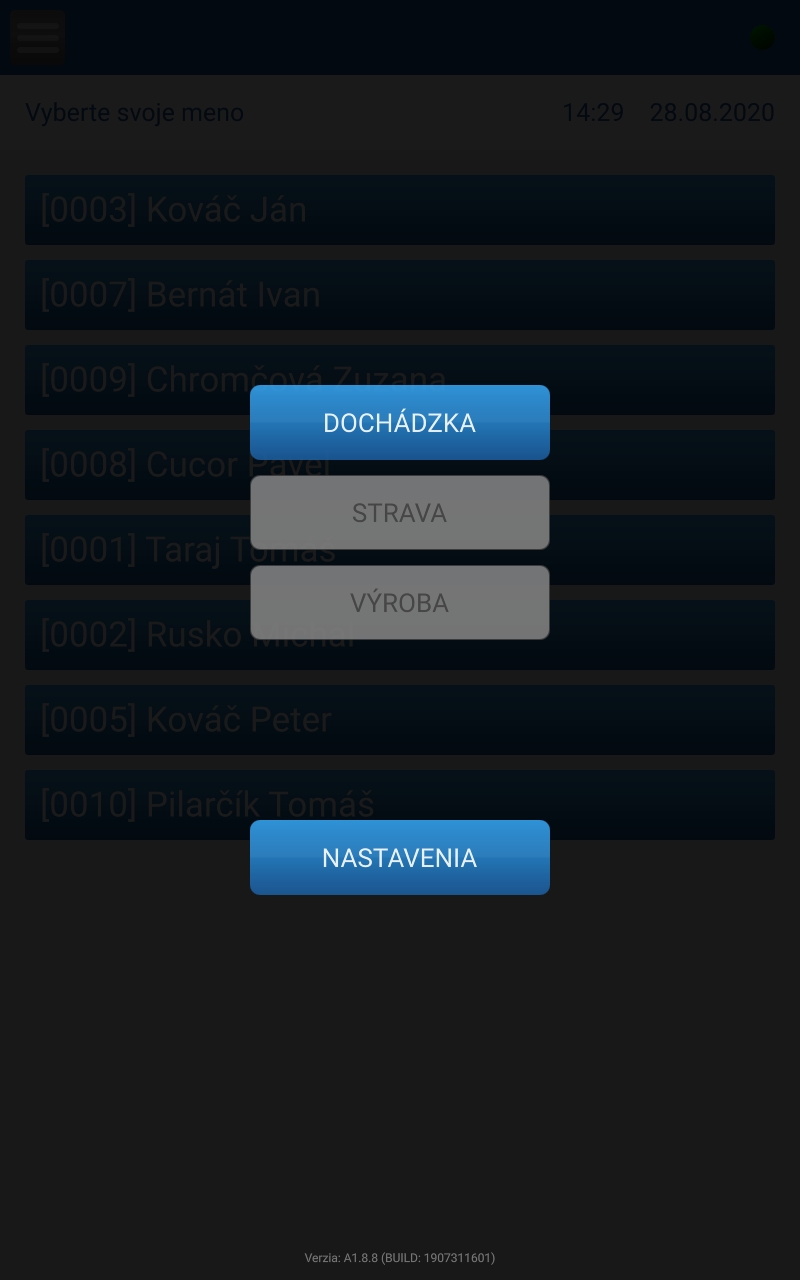Click the displayed time 14:29
Screen dimensions: 800x1280
pyautogui.click(x=593, y=113)
